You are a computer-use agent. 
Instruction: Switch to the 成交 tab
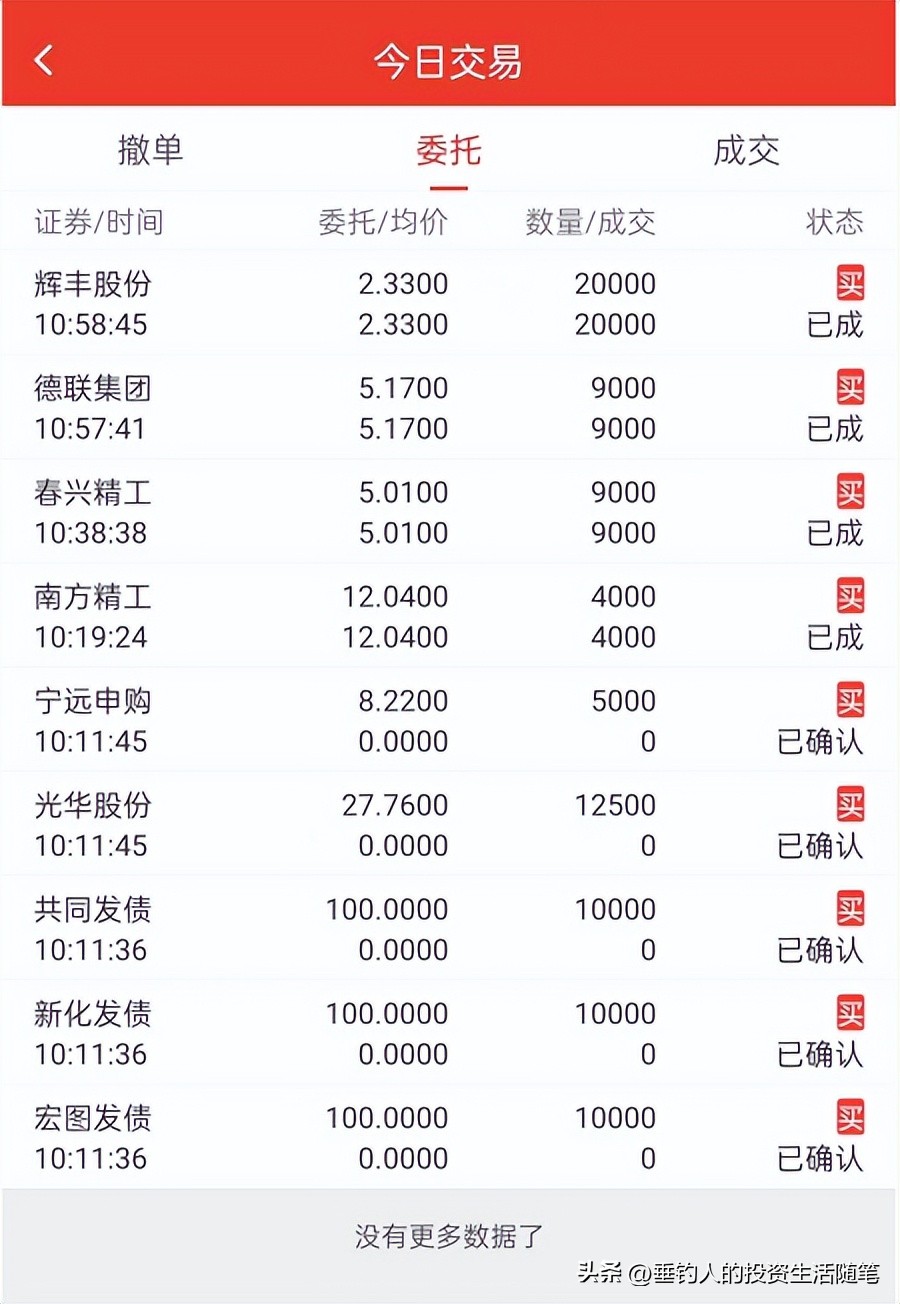(x=746, y=151)
